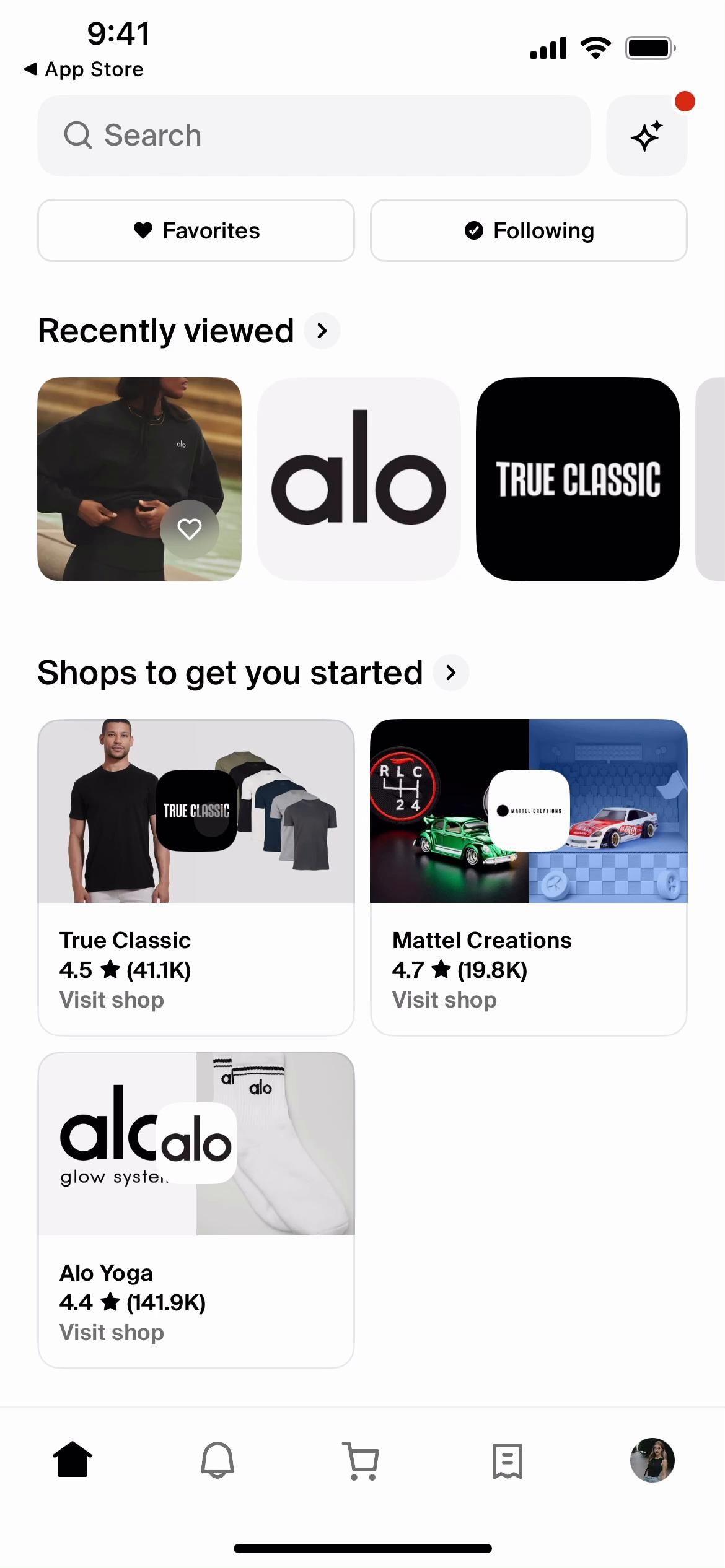725x1568 pixels.
Task: Open the orders receipt tab
Action: (x=507, y=1460)
